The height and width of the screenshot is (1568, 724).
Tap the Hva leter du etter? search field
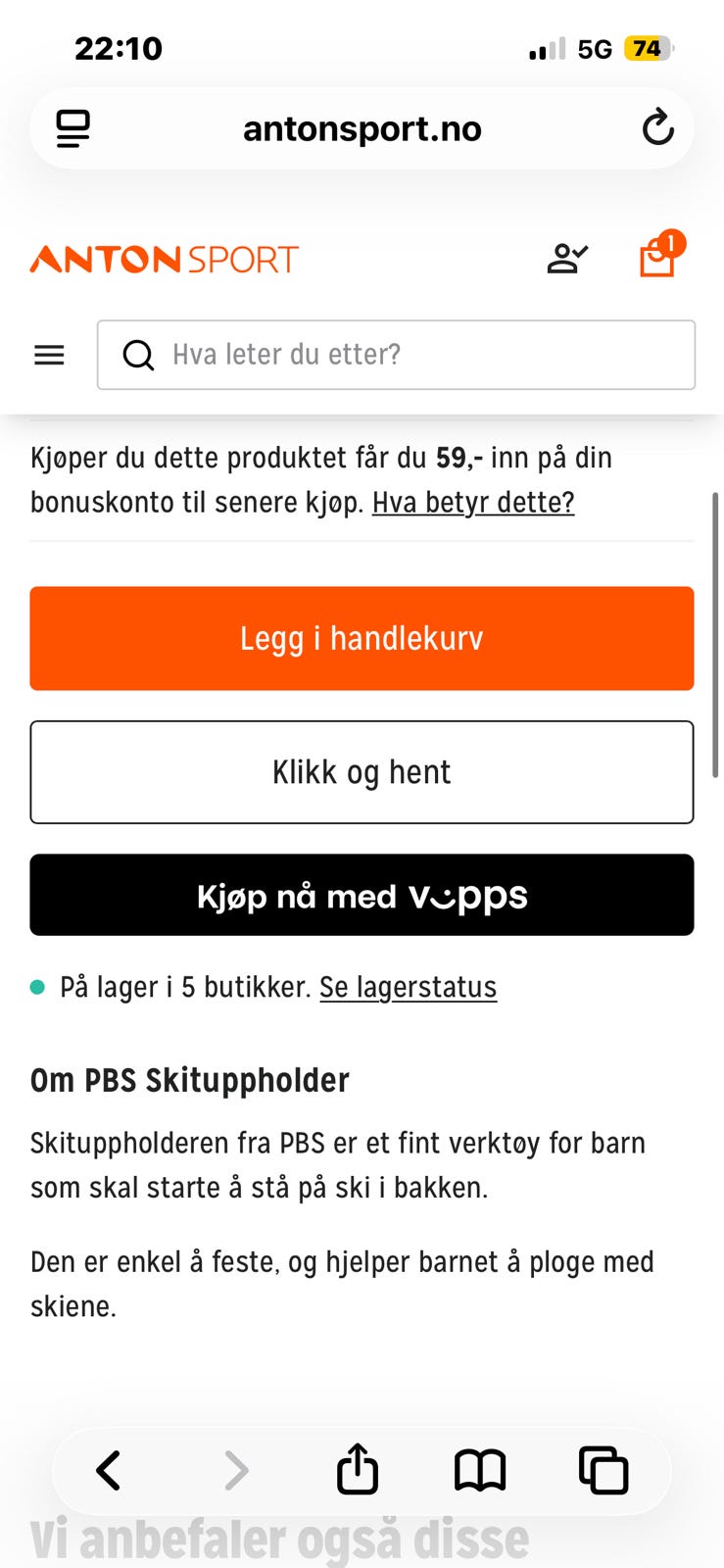click(x=396, y=355)
